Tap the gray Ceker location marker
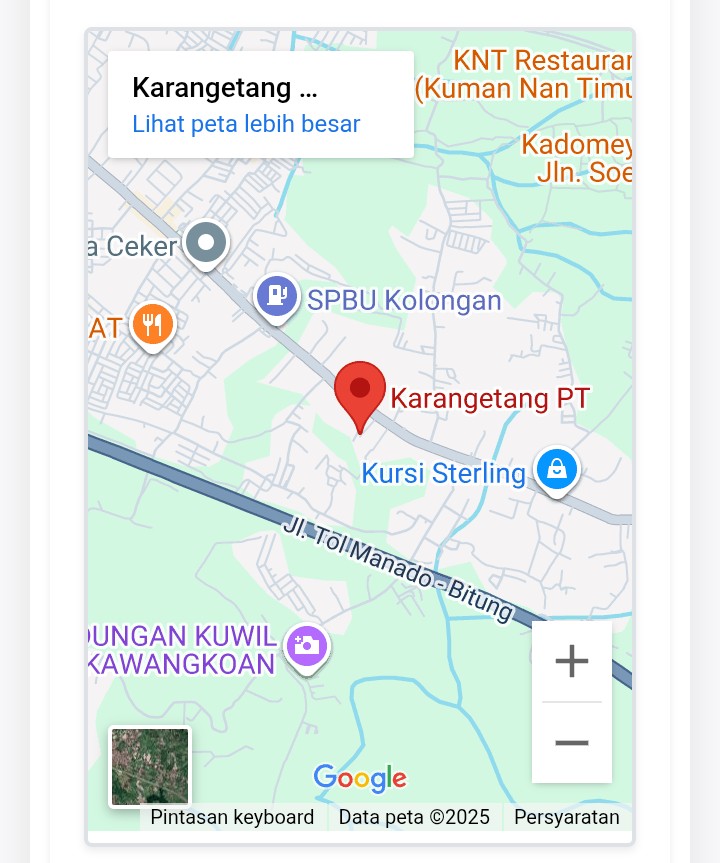This screenshot has width=720, height=863. click(x=207, y=242)
